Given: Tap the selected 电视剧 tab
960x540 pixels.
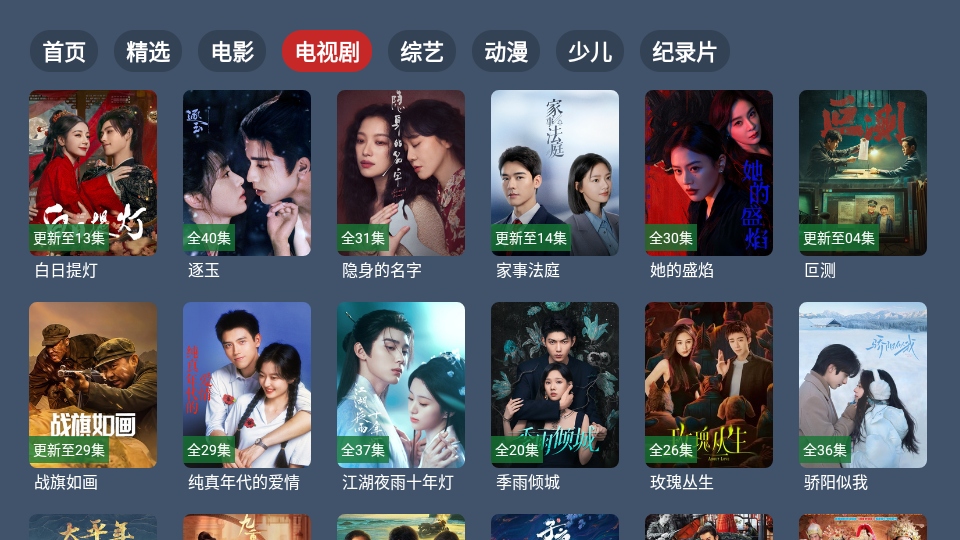Looking at the screenshot, I should pos(327,52).
